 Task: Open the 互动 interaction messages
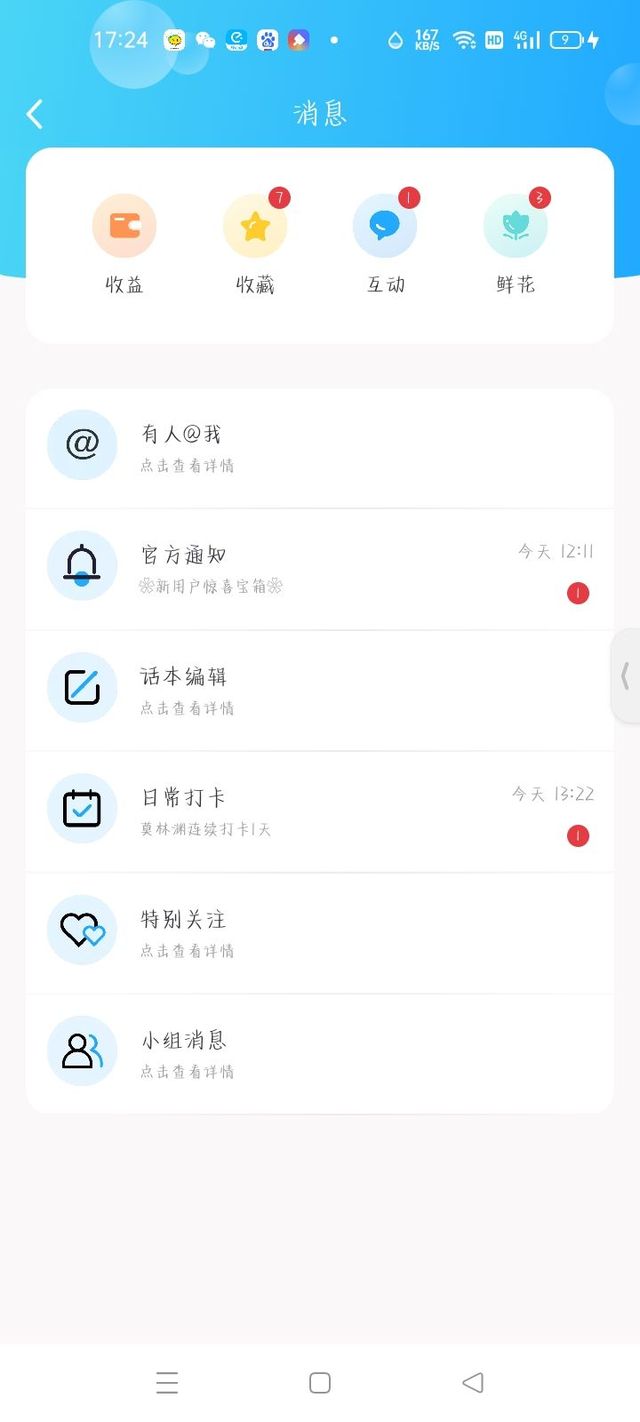pos(385,245)
